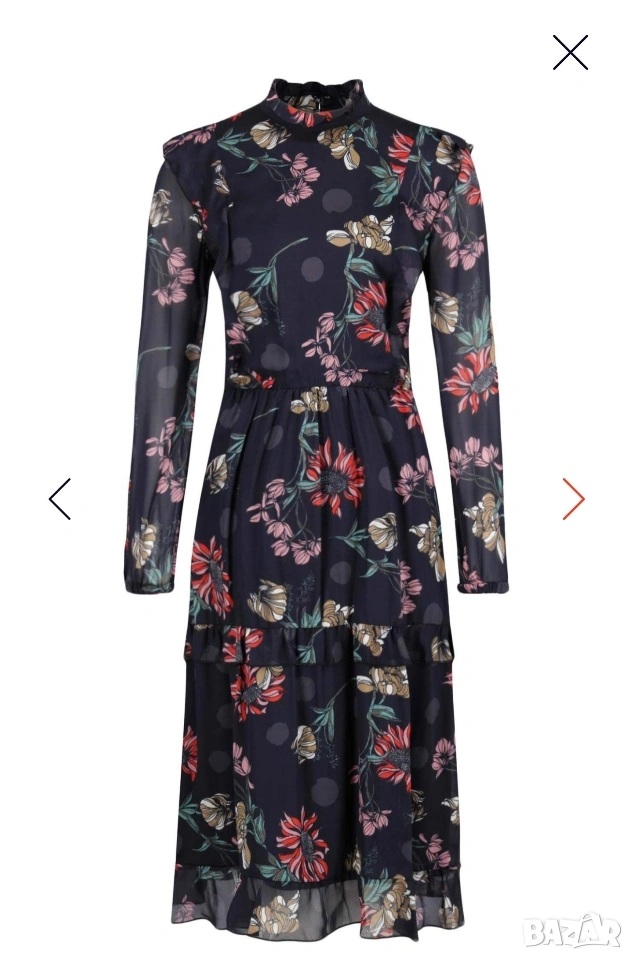Screen dimensions: 633x960
Task: Show the next photo
Action: [573, 499]
